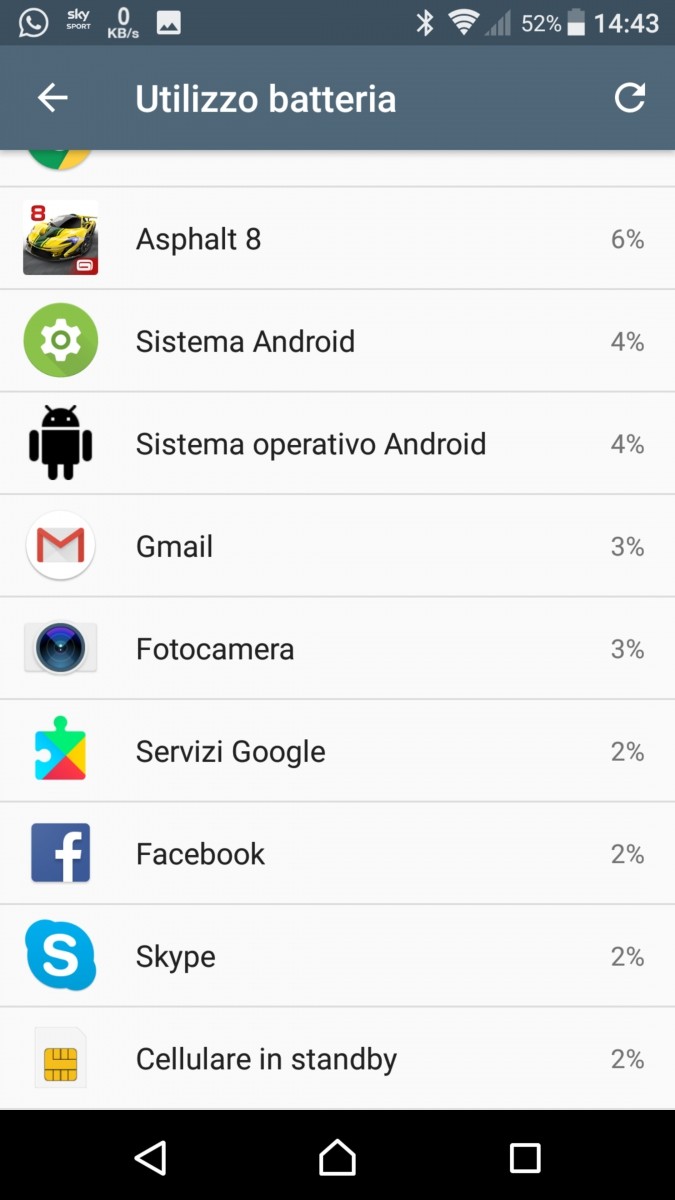675x1200 pixels.
Task: Open Fotocamera battery usage
Action: tap(337, 649)
